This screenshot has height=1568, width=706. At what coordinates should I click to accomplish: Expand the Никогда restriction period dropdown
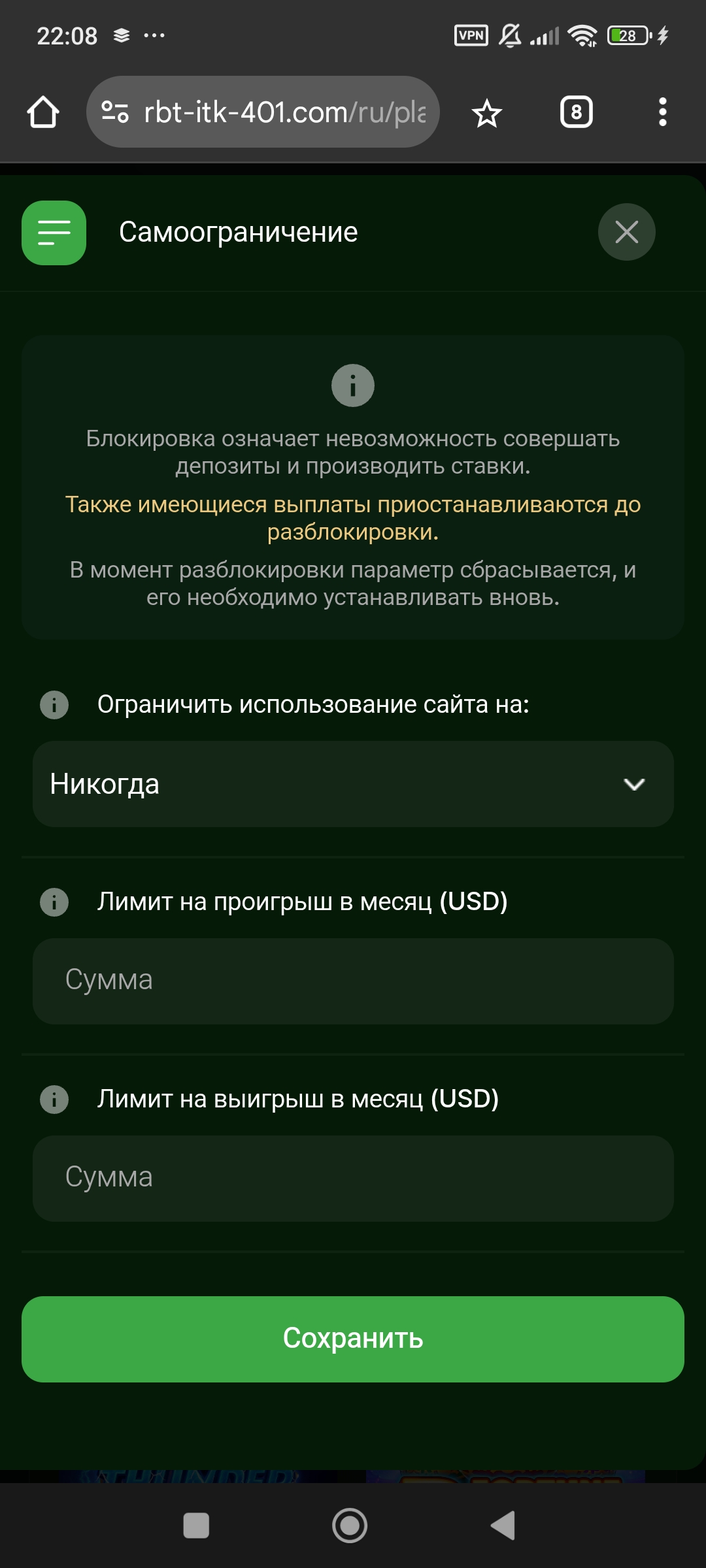coord(353,784)
